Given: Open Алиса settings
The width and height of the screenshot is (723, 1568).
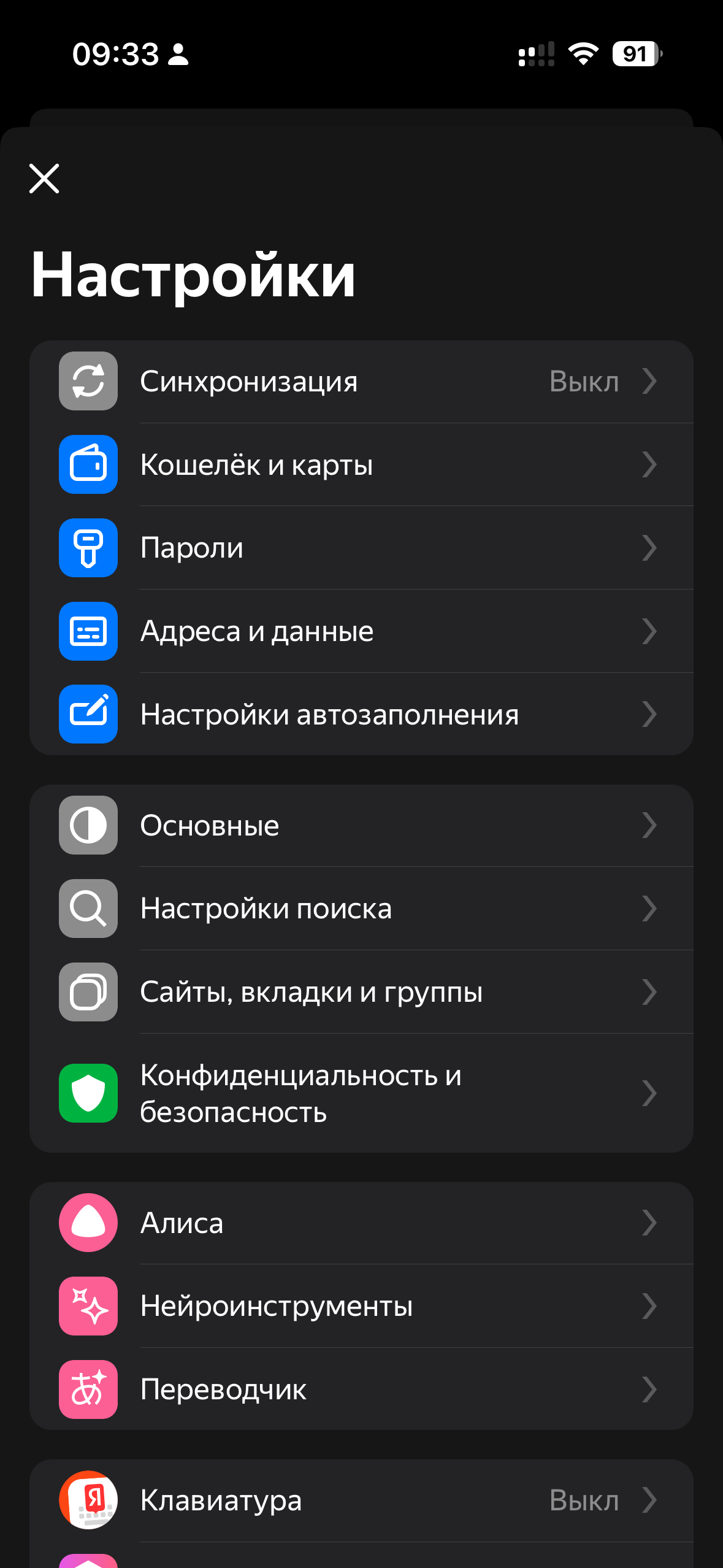Looking at the screenshot, I should pos(361,1223).
